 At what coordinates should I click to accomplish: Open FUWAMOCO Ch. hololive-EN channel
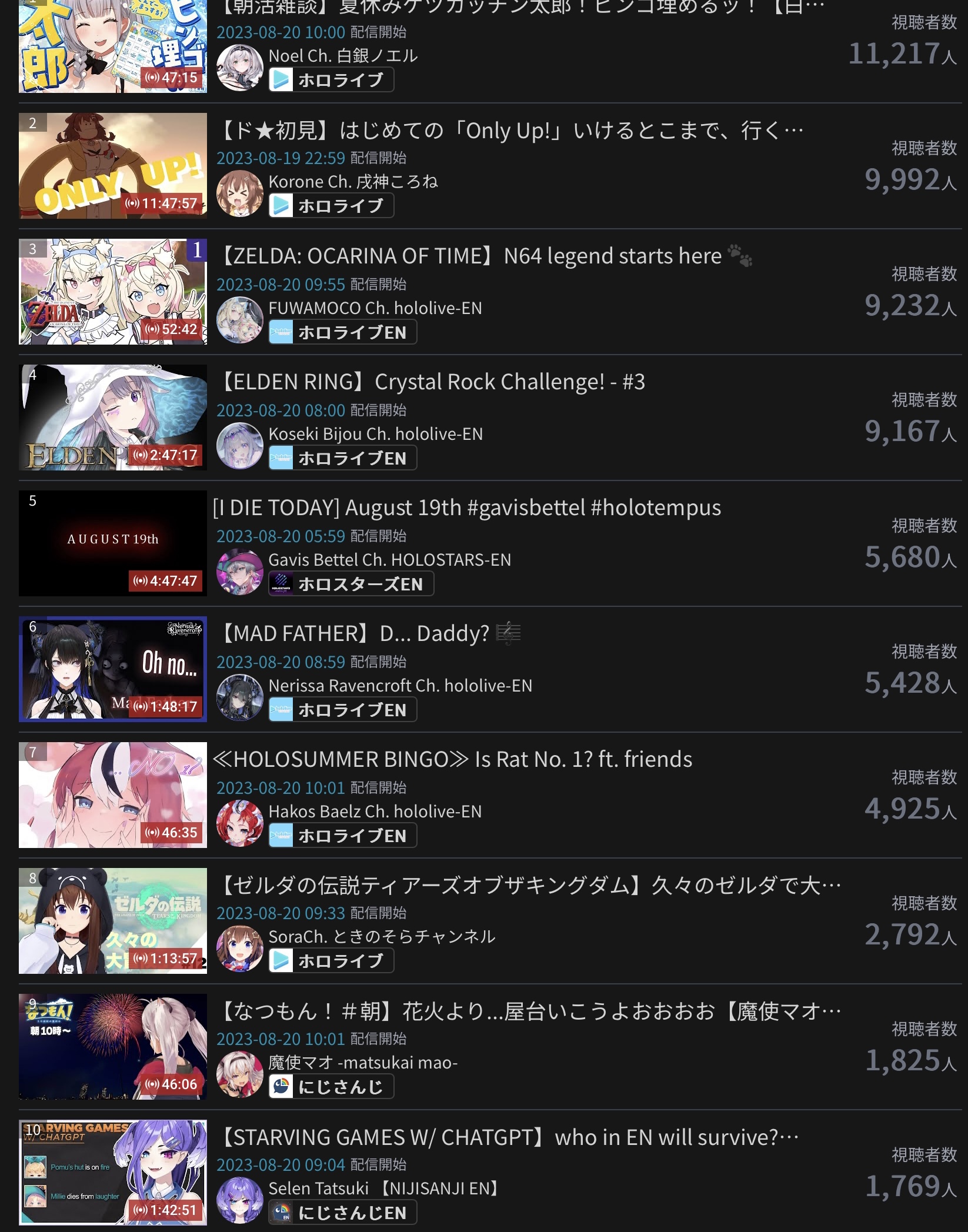click(x=375, y=308)
